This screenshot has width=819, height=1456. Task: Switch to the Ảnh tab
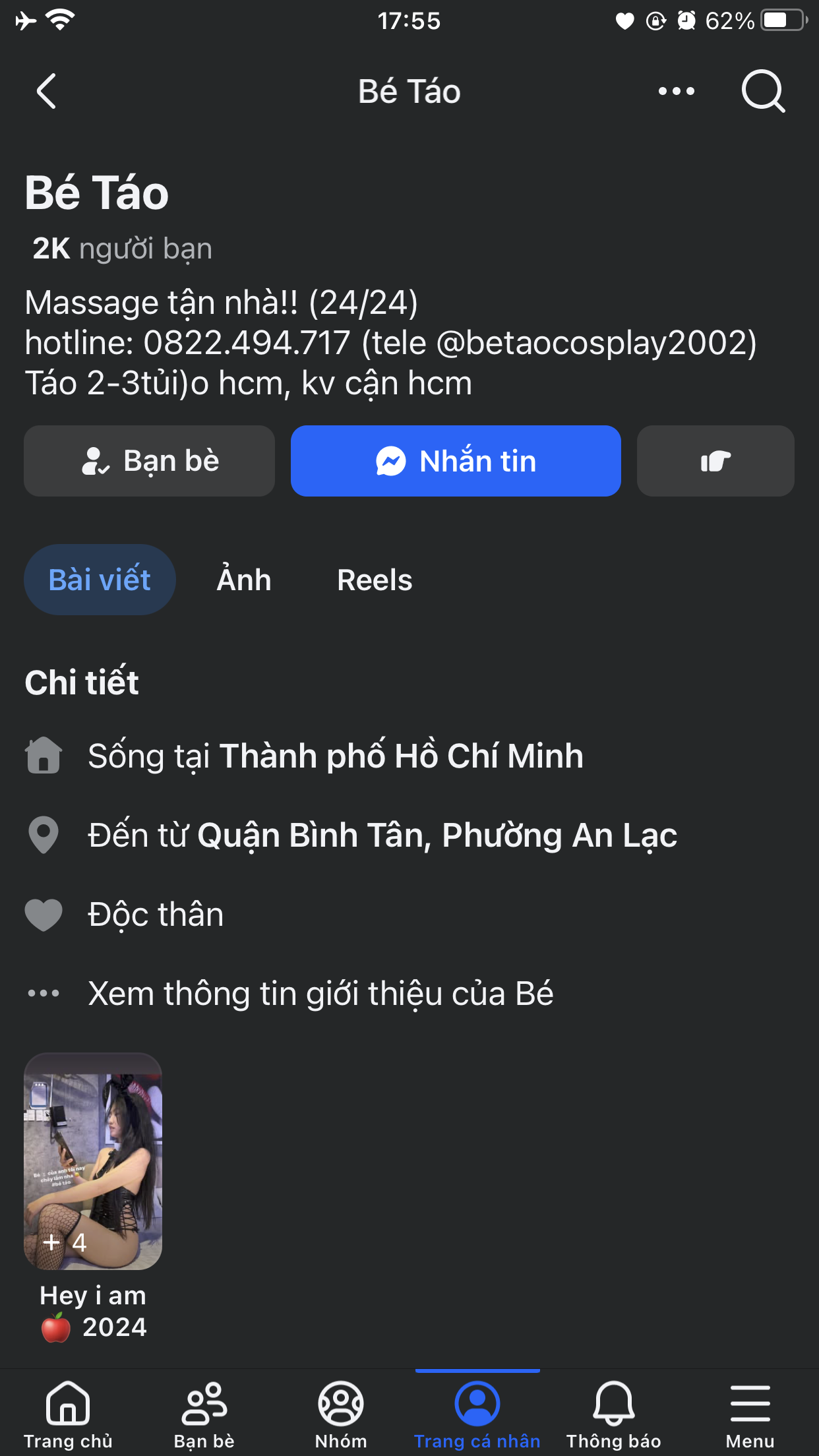tap(244, 580)
